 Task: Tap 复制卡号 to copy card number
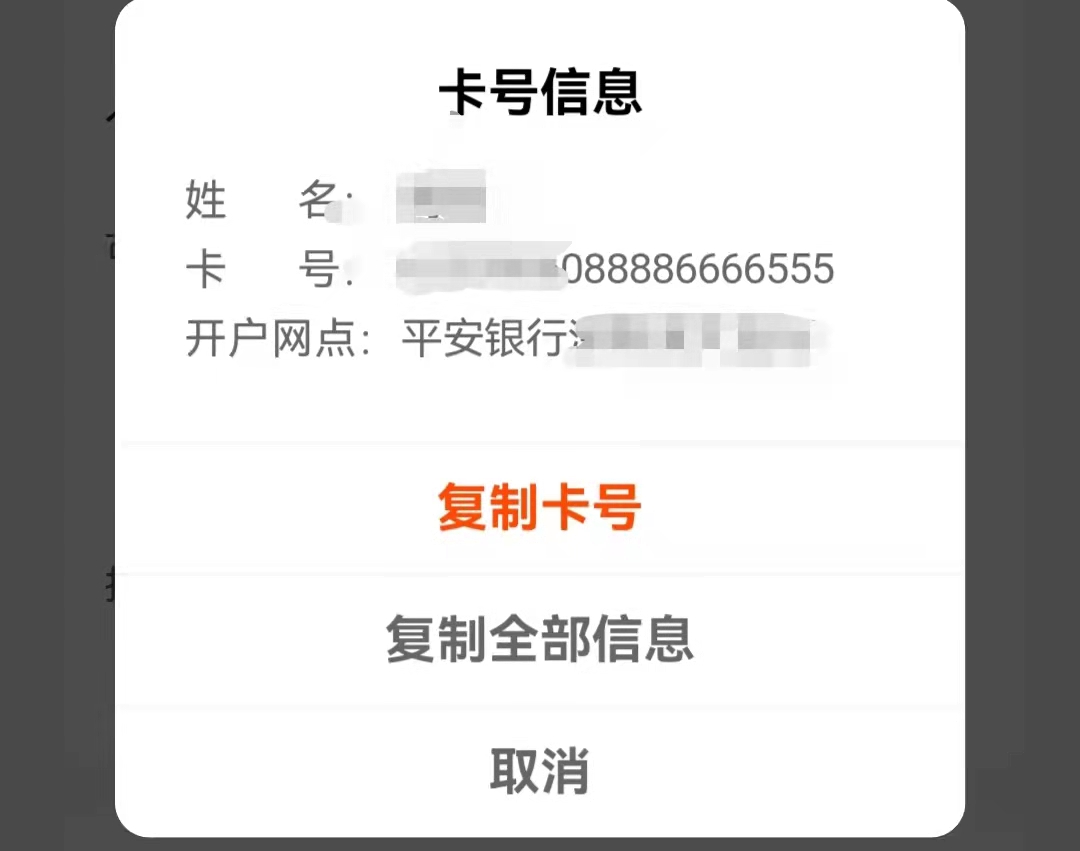click(x=539, y=508)
